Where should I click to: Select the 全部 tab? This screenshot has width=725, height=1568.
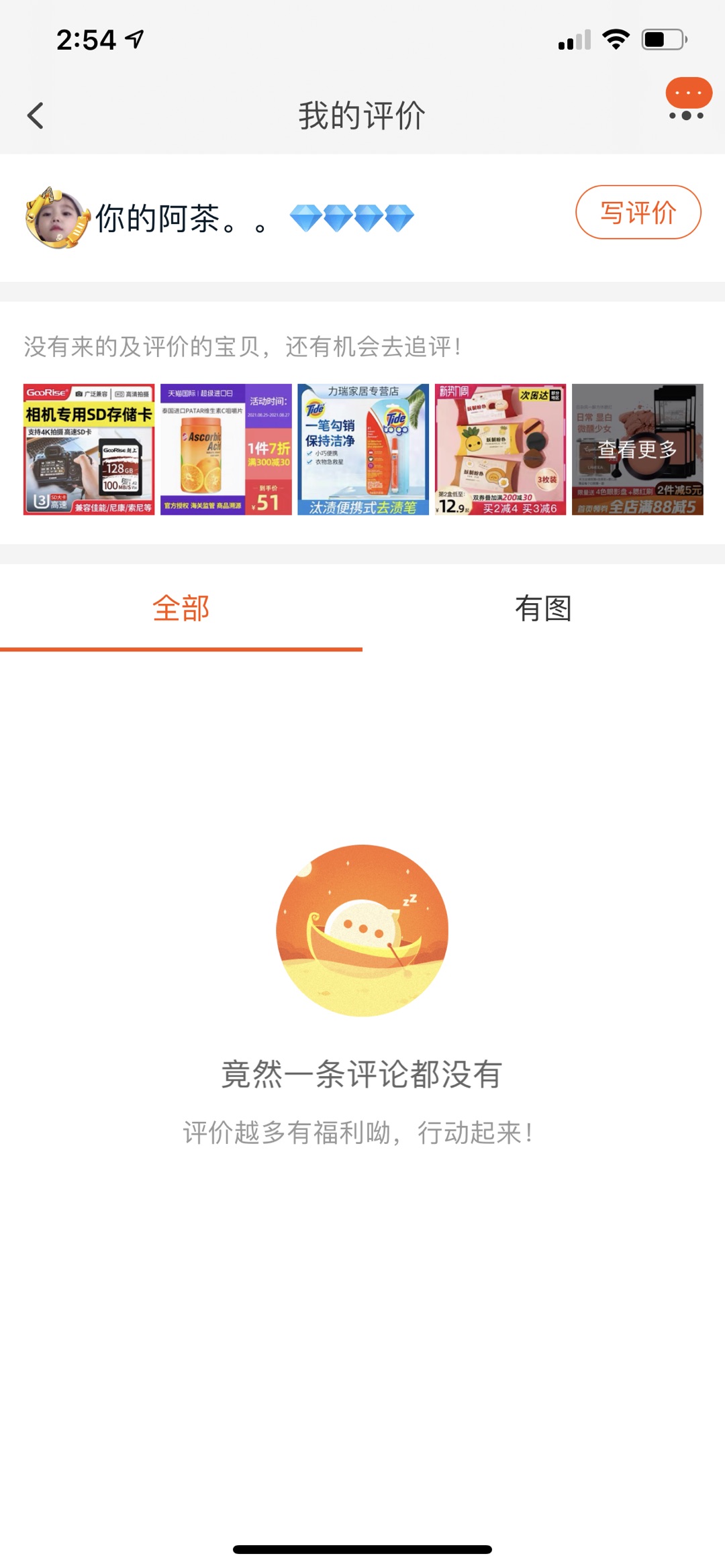click(181, 609)
